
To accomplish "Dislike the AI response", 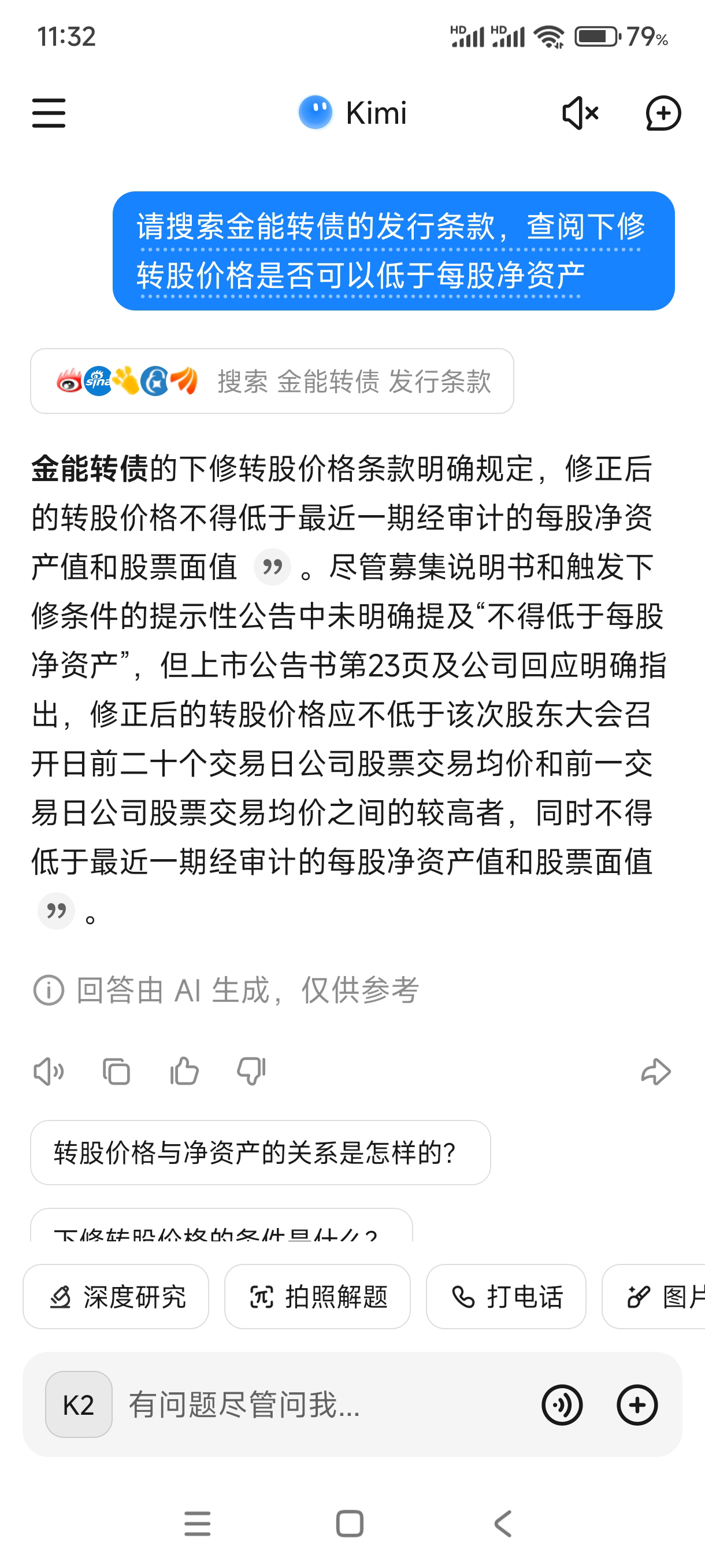I will tap(251, 1071).
